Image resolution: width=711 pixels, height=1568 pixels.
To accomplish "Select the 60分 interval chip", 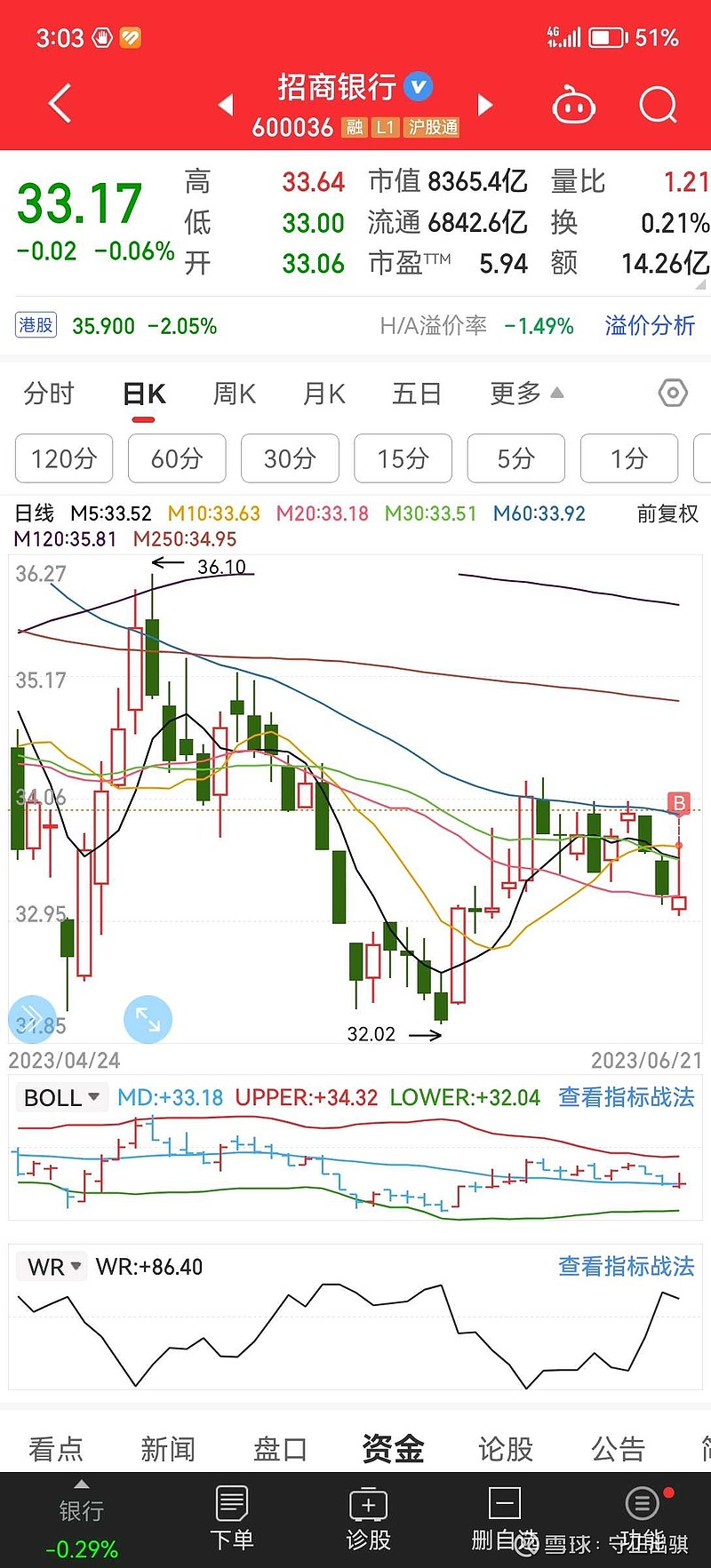I will [177, 458].
